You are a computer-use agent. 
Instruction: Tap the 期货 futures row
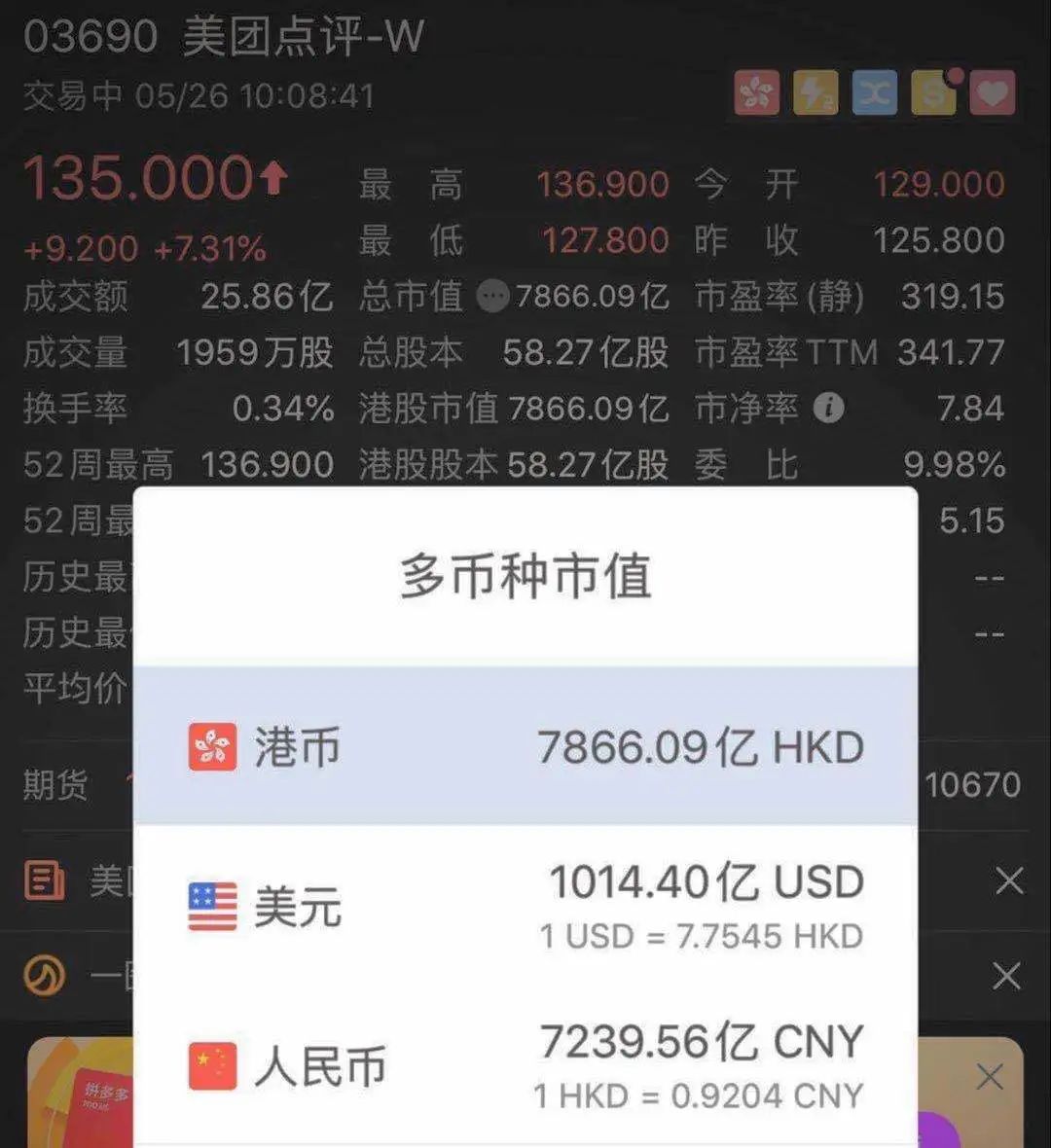[58, 783]
